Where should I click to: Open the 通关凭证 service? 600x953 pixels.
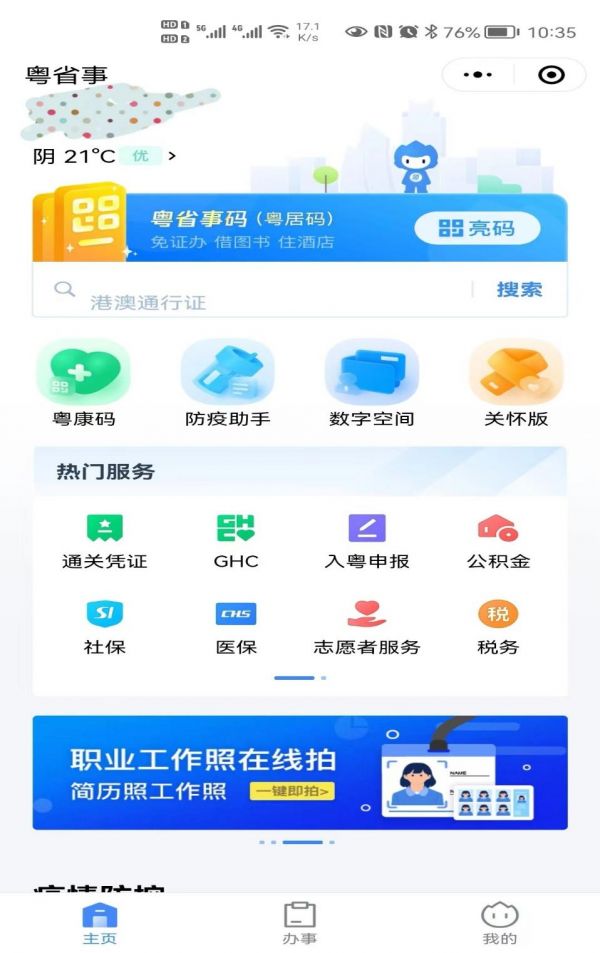click(104, 542)
